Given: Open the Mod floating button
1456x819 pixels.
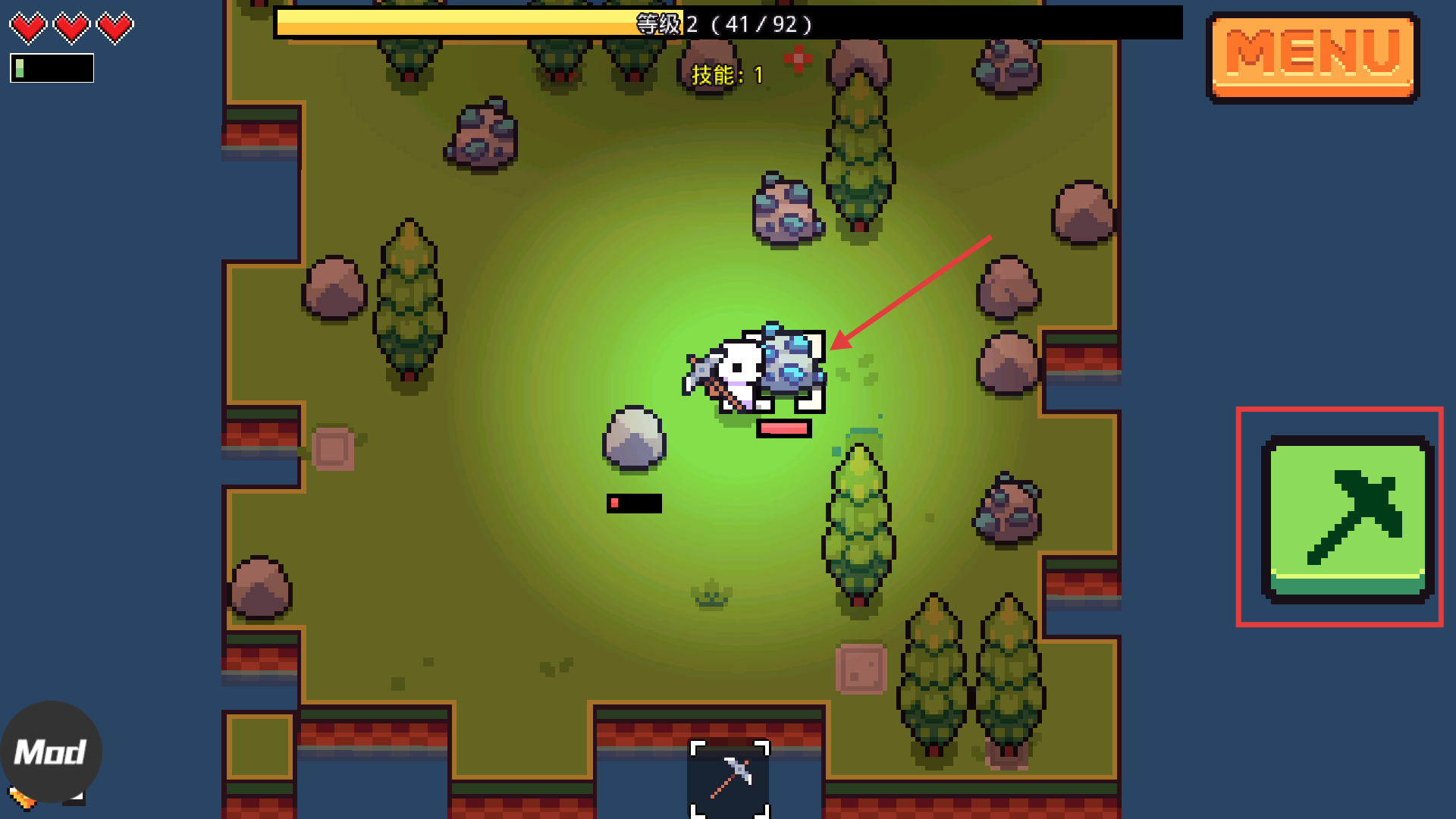Looking at the screenshot, I should coord(51,752).
